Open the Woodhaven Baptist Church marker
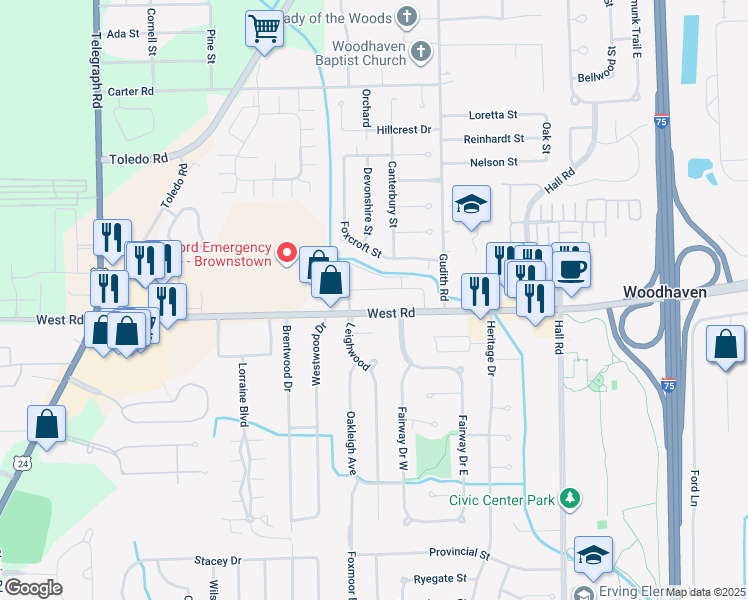 (422, 50)
